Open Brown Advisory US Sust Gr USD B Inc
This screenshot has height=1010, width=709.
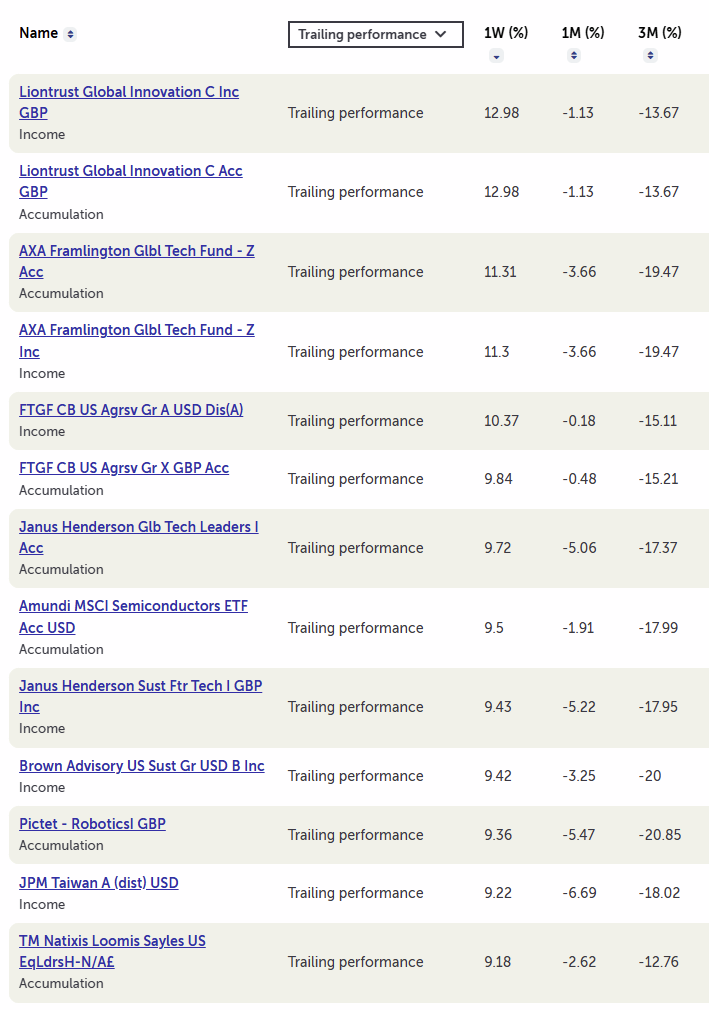tap(142, 765)
